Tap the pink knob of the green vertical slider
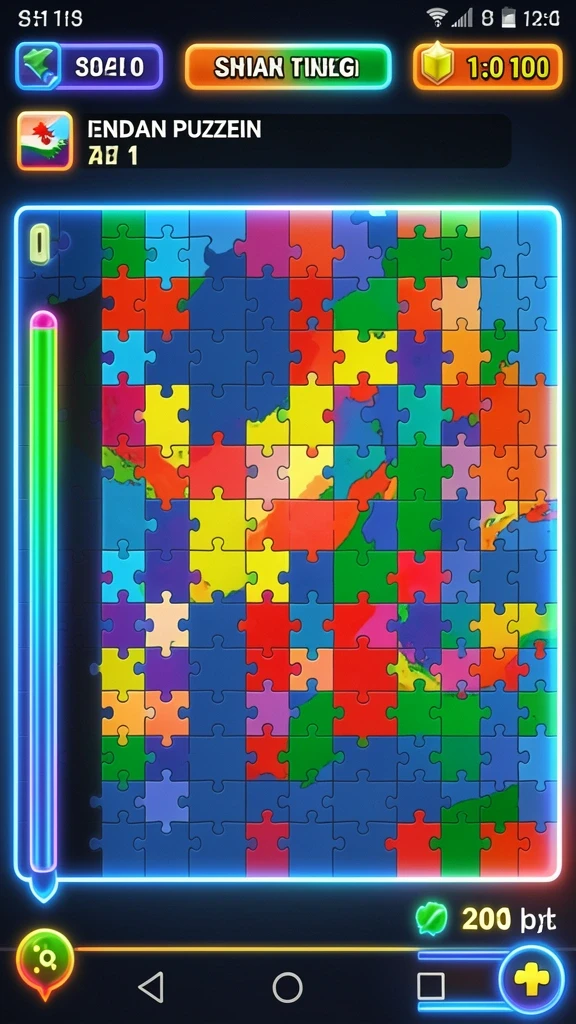The image size is (576, 1024). [44, 320]
